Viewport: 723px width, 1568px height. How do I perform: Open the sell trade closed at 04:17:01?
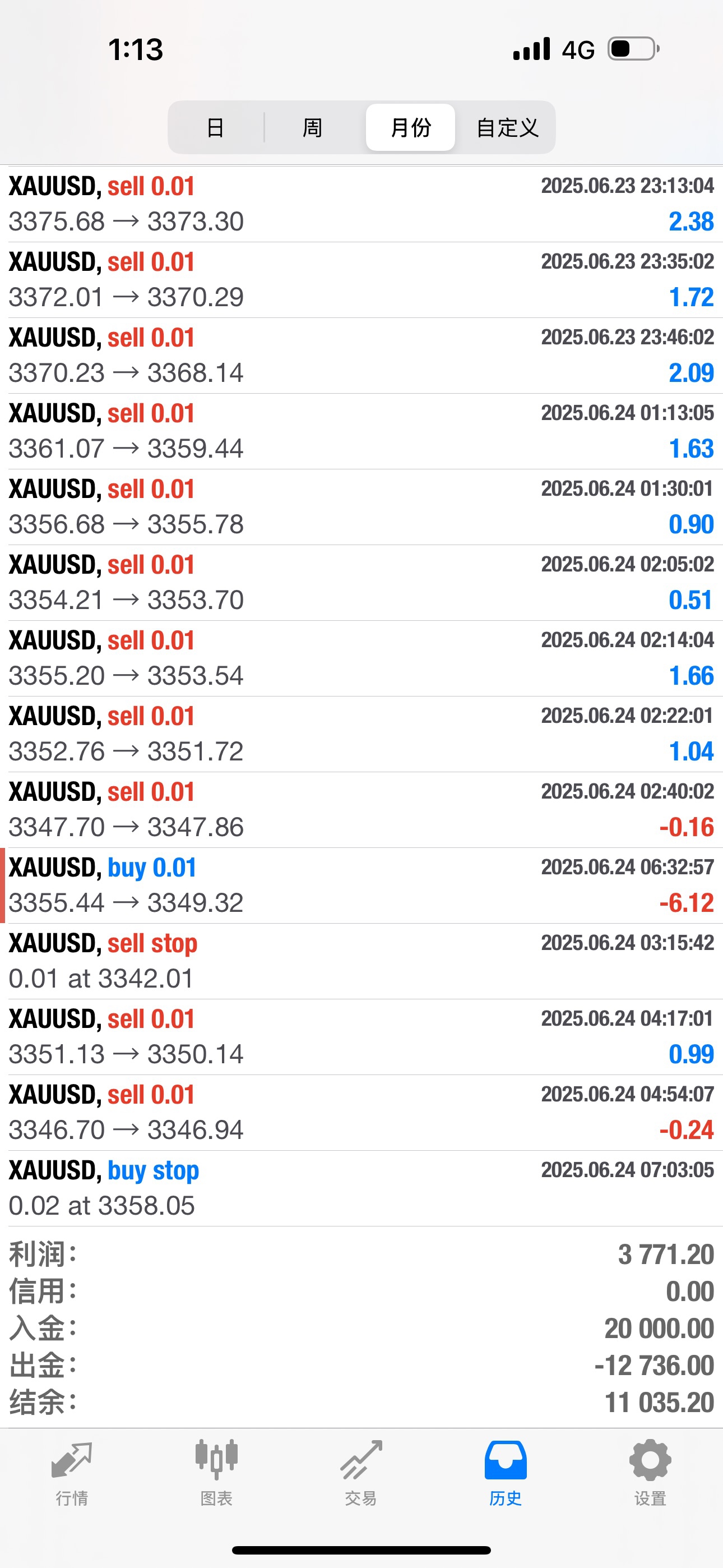click(x=361, y=1036)
